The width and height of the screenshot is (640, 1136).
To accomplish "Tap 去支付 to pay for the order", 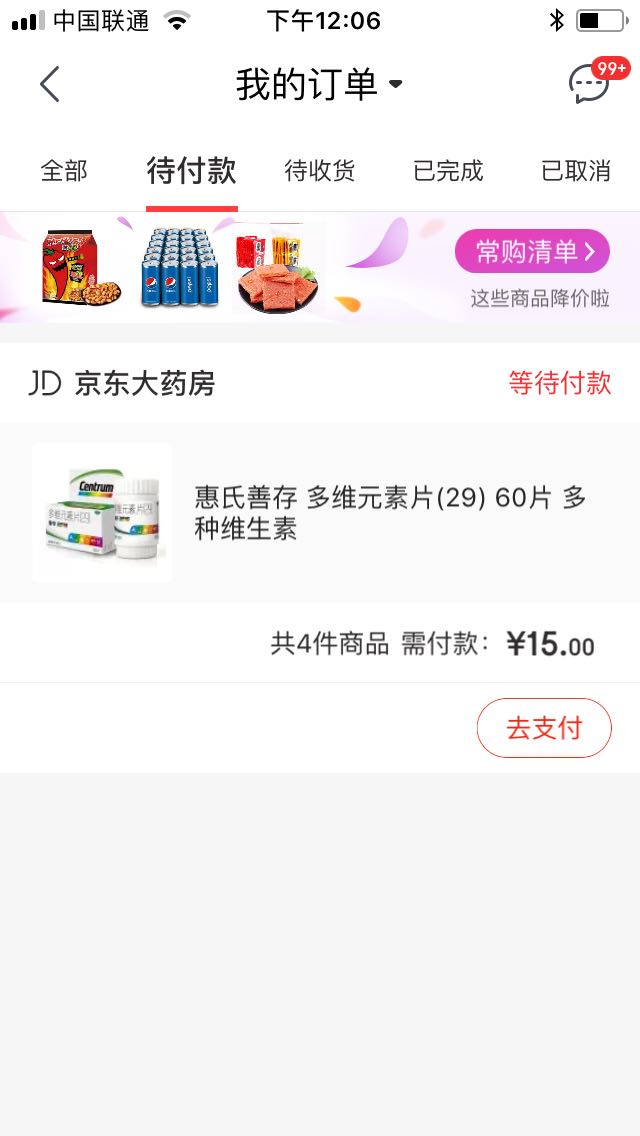I will [x=544, y=728].
